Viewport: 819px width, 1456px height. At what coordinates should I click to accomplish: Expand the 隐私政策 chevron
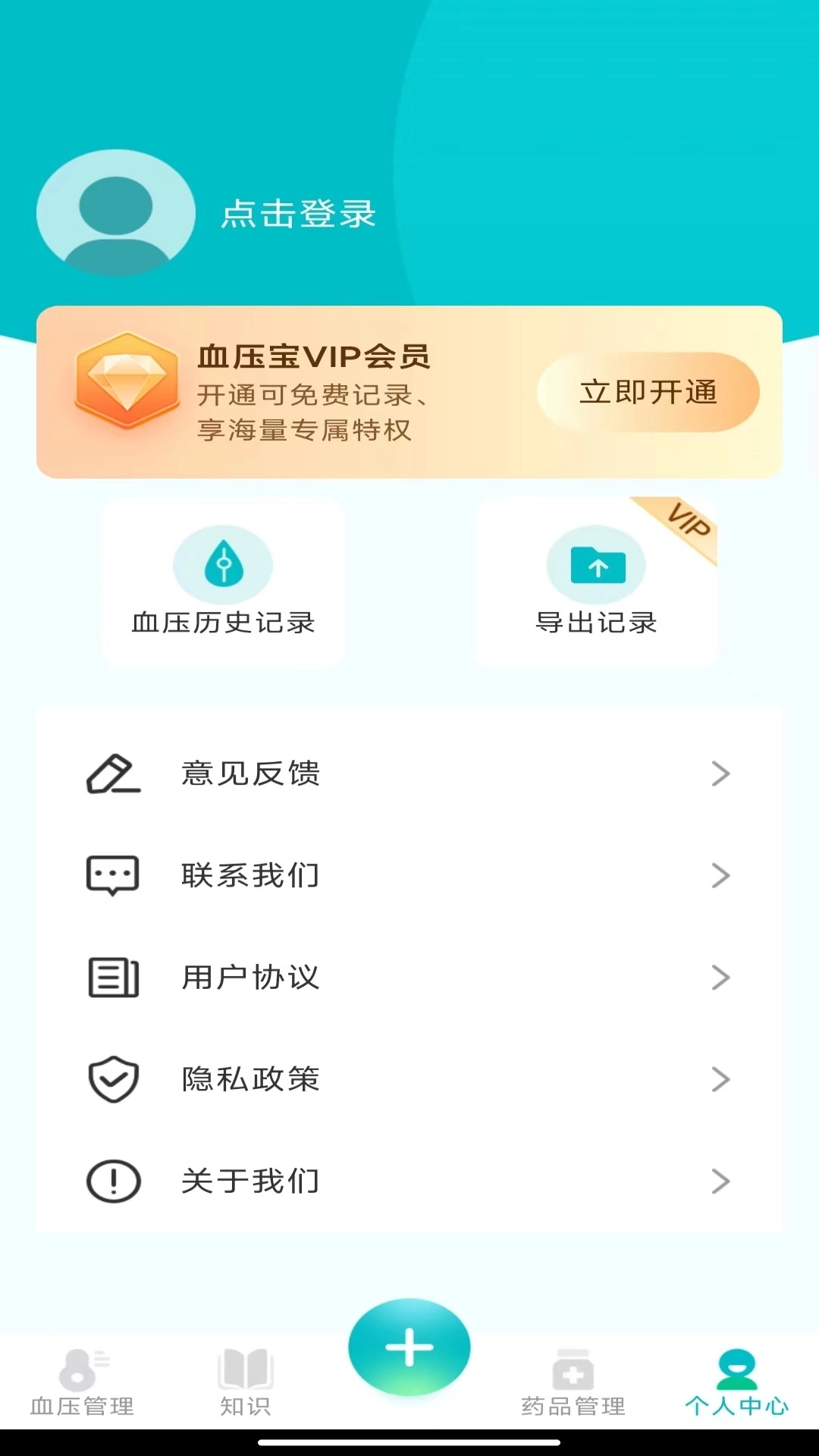(x=719, y=1079)
